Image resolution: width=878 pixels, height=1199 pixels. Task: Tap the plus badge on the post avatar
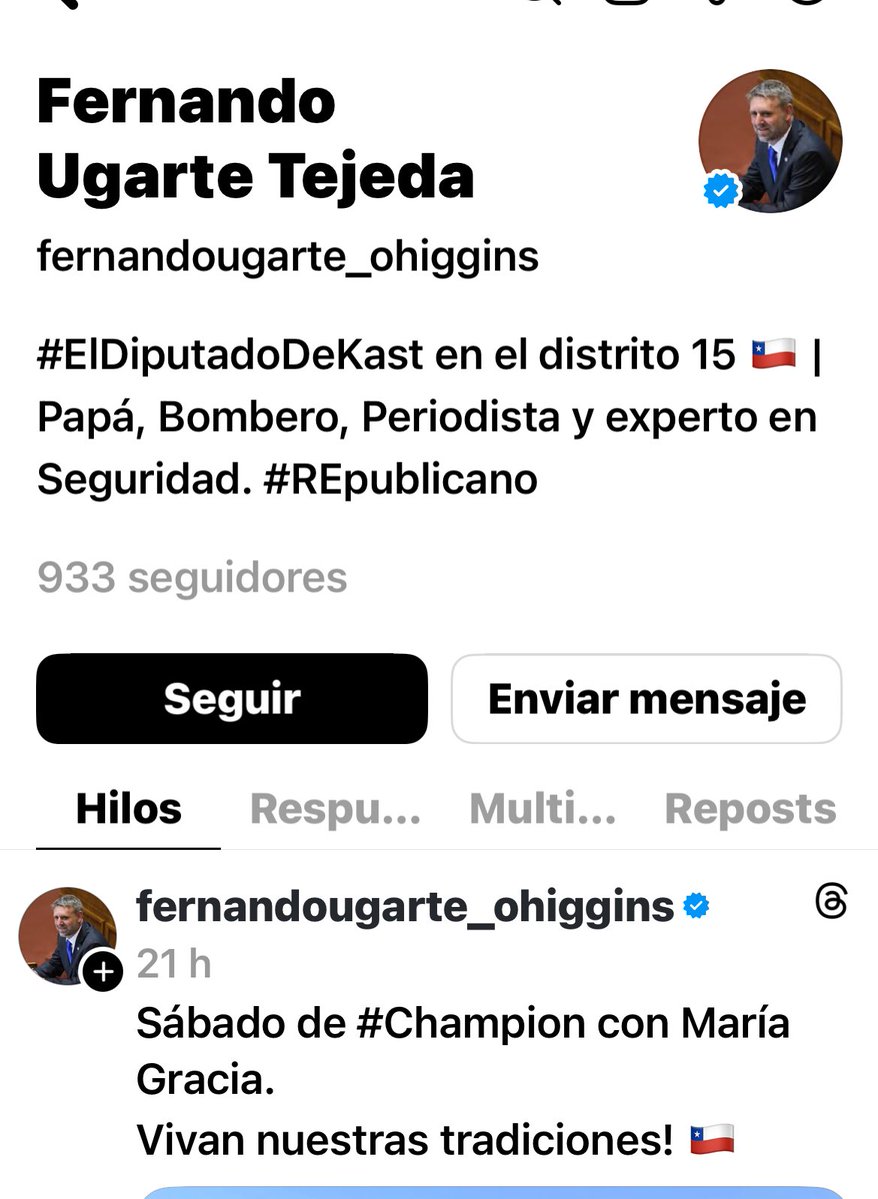coord(103,971)
